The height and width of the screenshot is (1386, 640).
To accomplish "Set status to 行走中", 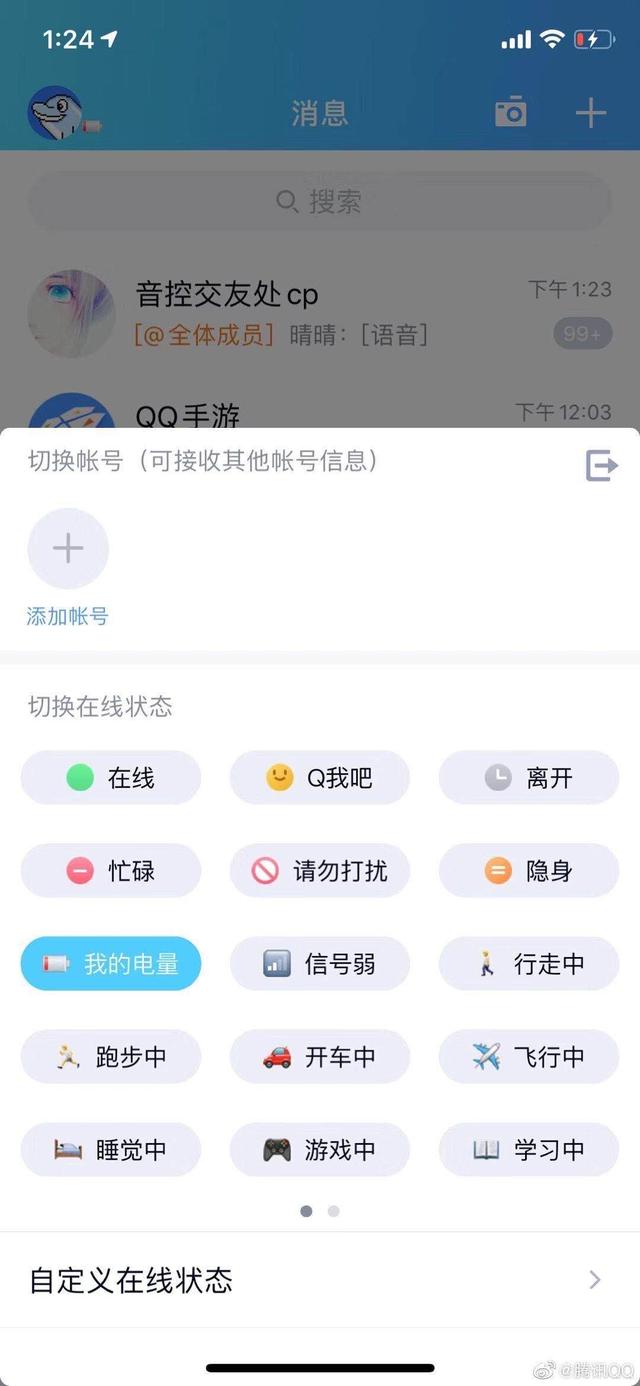I will (x=529, y=963).
